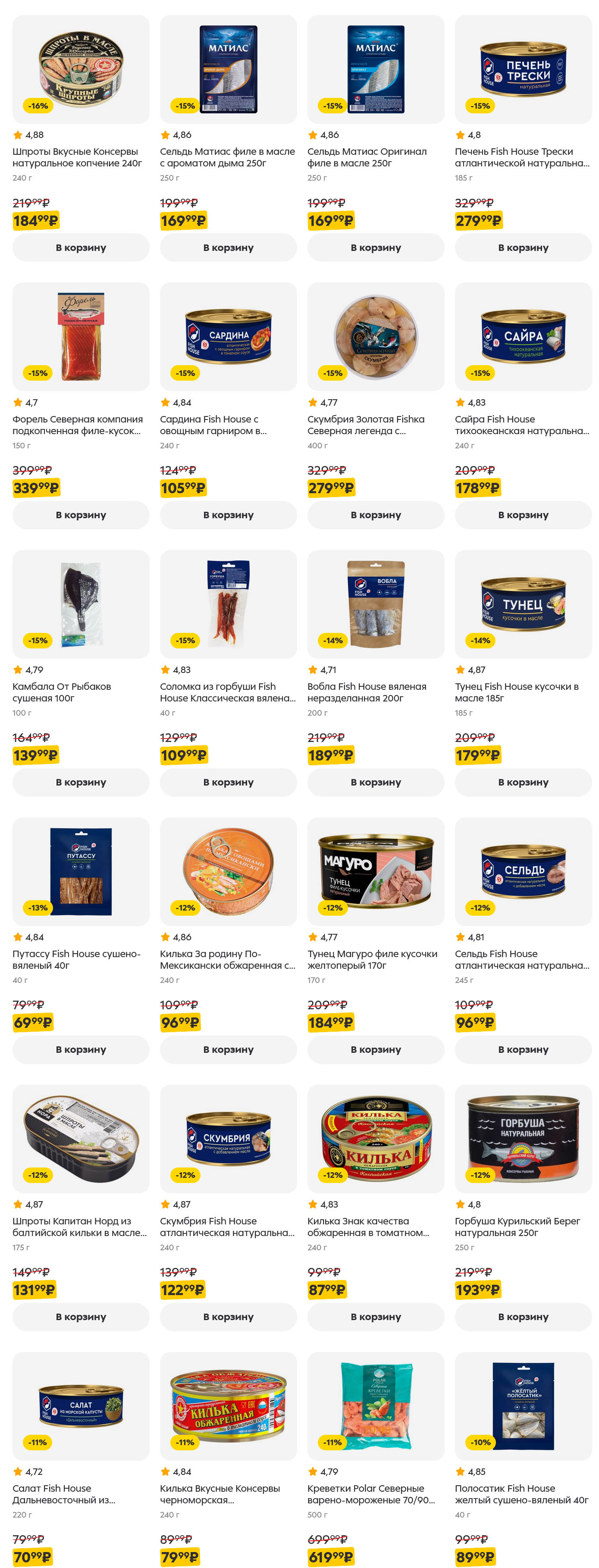Image resolution: width=599 pixels, height=1568 pixels.
Task: Add Тунец Магуро филе кусочки to cart
Action: pos(375,1049)
